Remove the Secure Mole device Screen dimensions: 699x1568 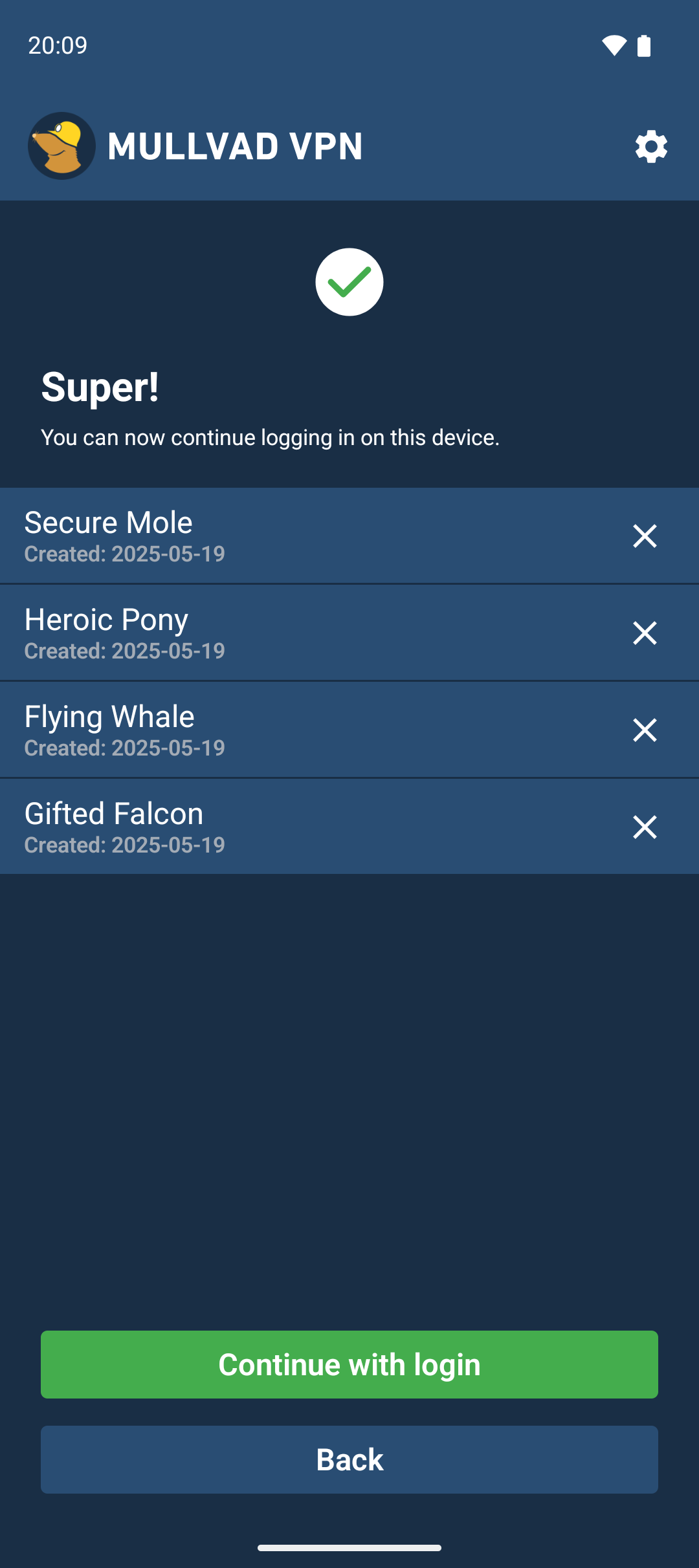click(645, 536)
